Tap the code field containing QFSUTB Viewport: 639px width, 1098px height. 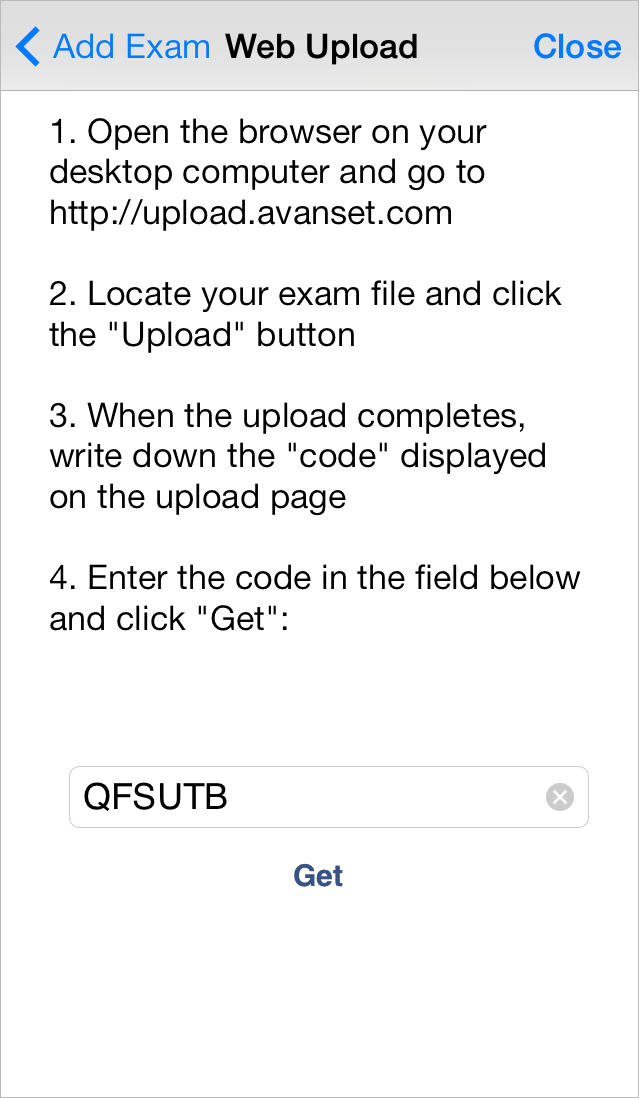click(328, 797)
